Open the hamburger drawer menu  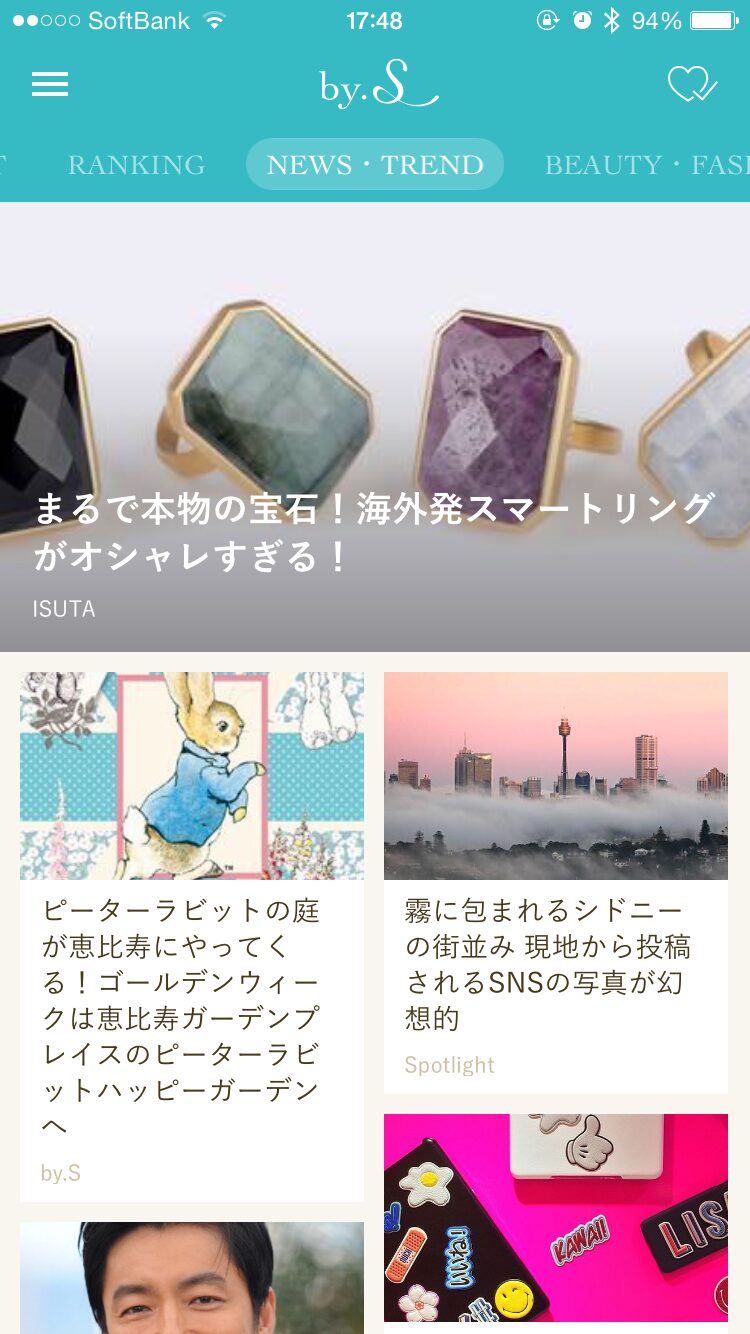click(x=50, y=85)
